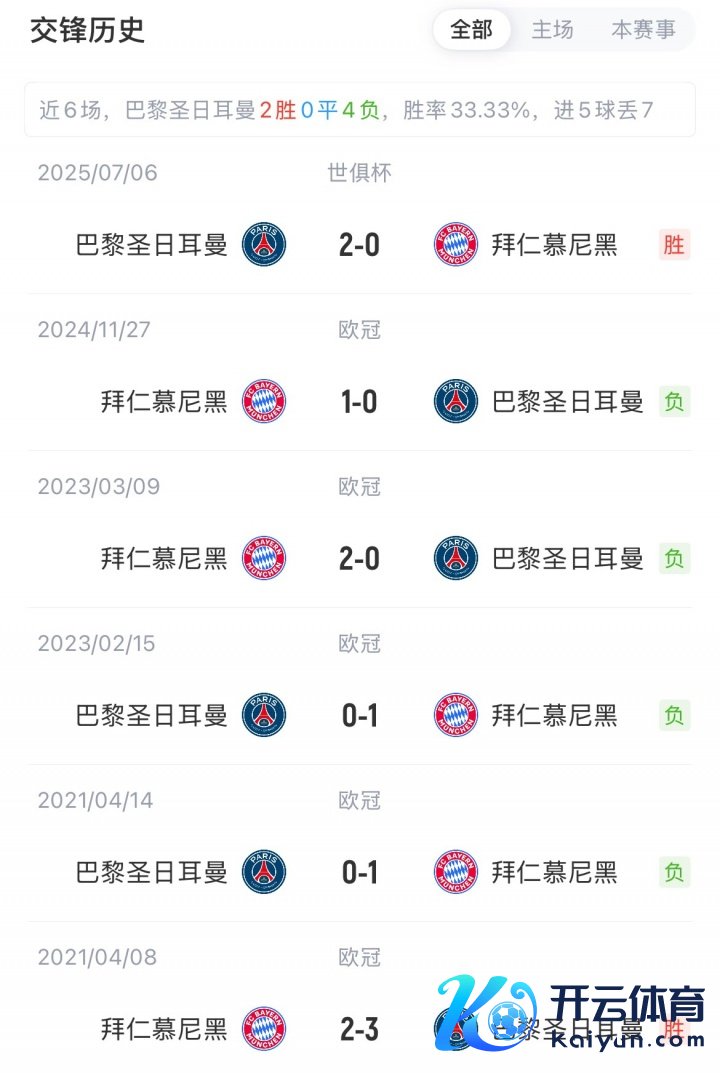Image resolution: width=720 pixels, height=1073 pixels.
Task: Open the 2024/11/27 欧冠 match
Action: (359, 401)
